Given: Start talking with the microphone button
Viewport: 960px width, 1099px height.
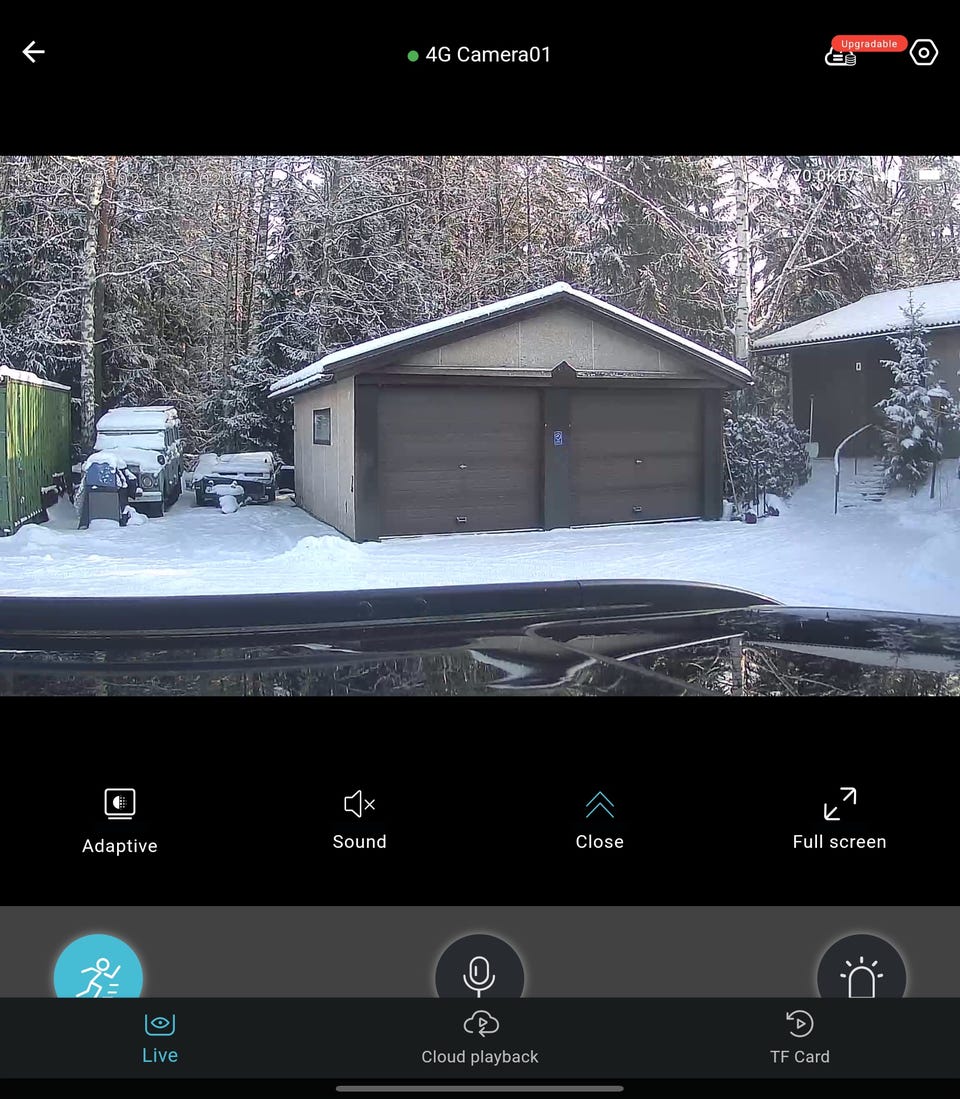Looking at the screenshot, I should click(479, 972).
